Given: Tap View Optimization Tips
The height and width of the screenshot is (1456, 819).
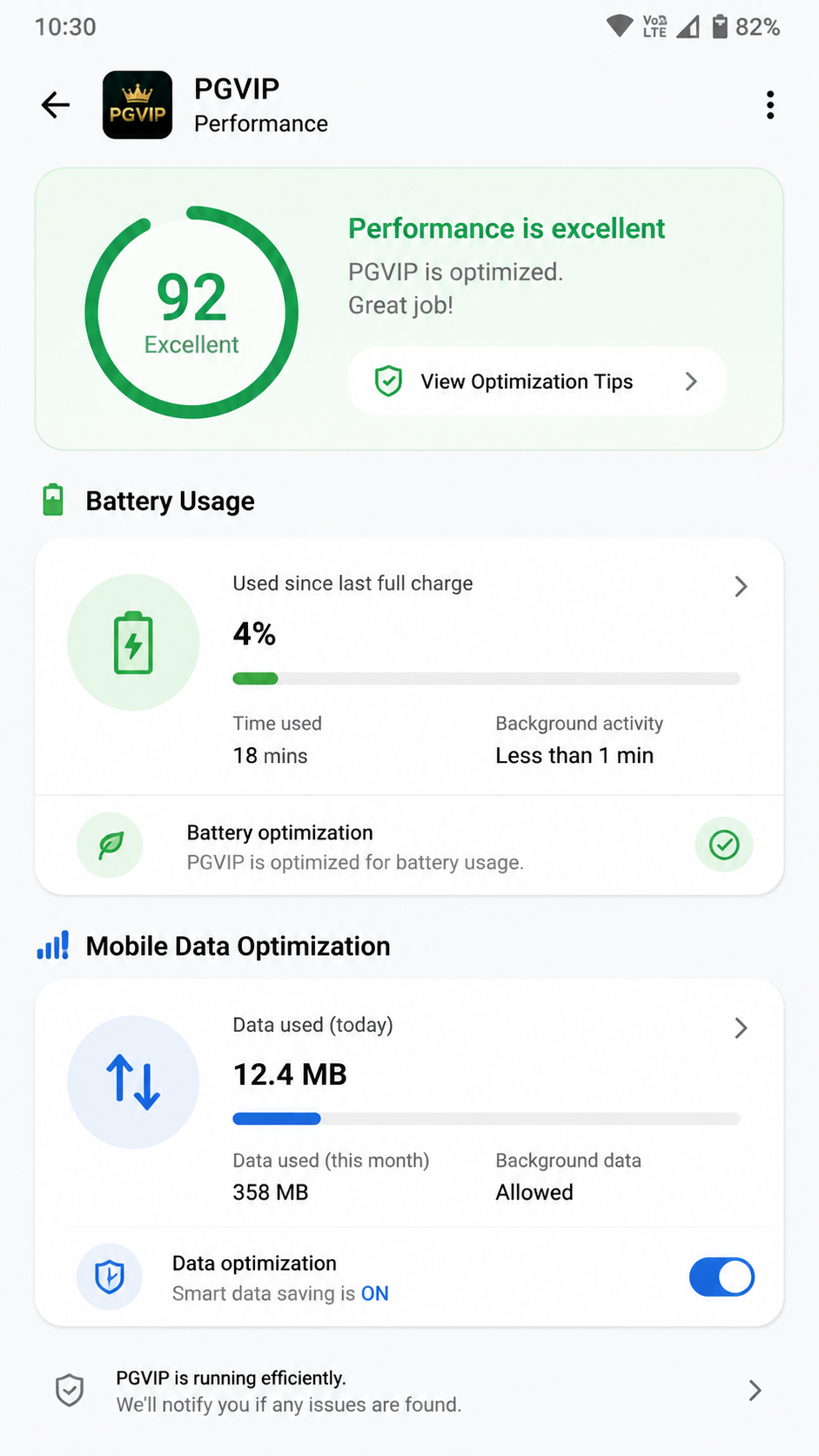Looking at the screenshot, I should (x=537, y=381).
